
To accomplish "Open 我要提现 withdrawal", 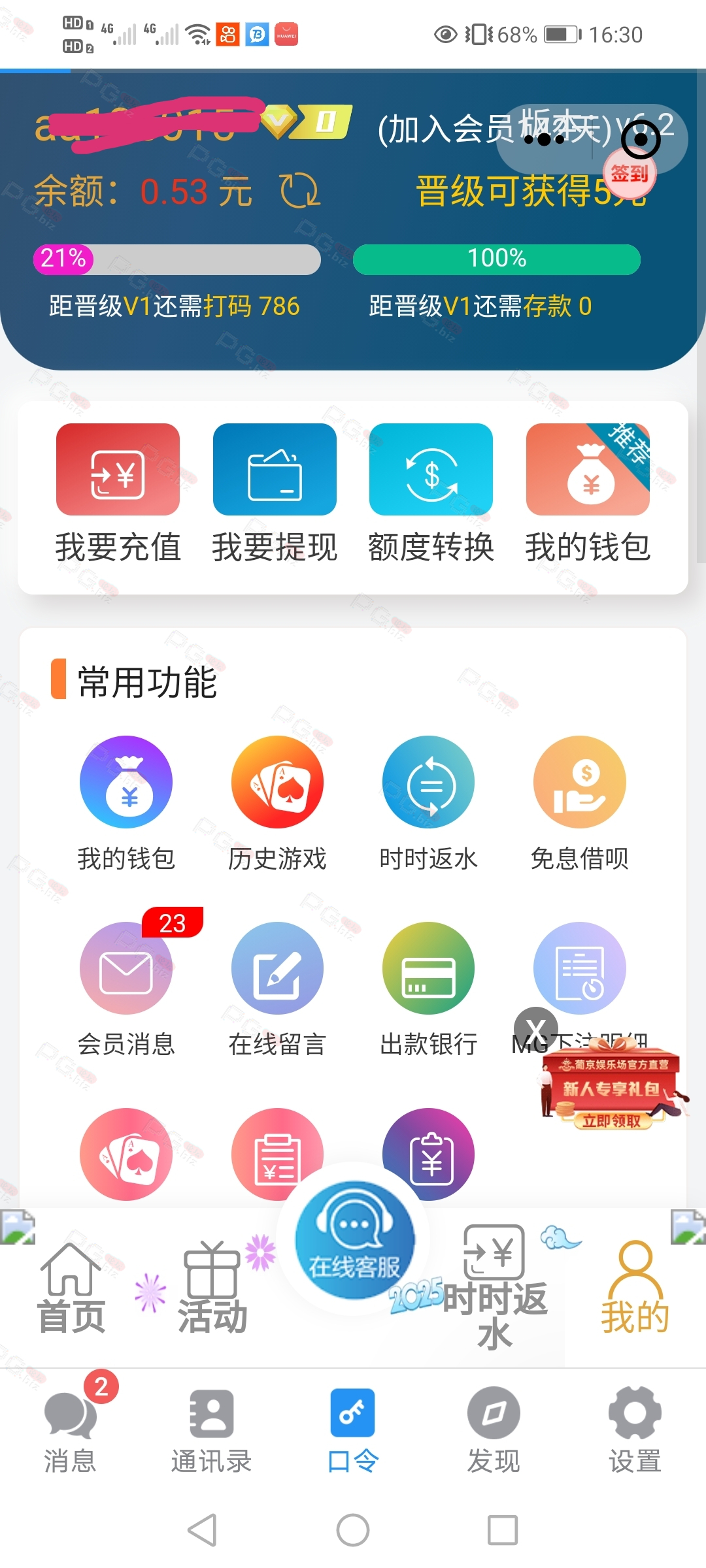I will point(275,494).
